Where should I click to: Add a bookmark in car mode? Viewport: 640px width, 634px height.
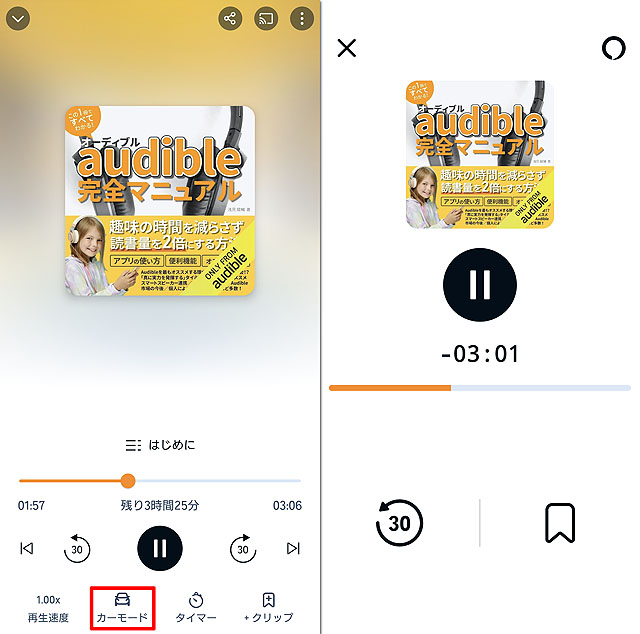click(x=559, y=522)
